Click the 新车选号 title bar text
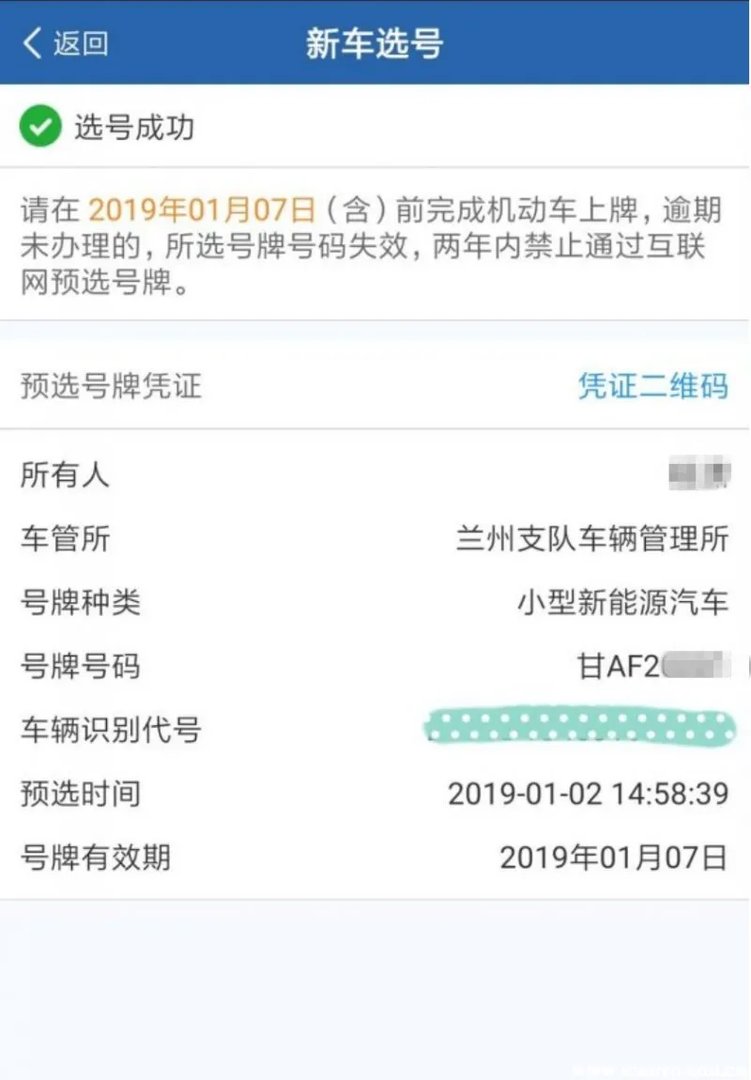Viewport: 751px width, 1080px height. click(x=375, y=43)
